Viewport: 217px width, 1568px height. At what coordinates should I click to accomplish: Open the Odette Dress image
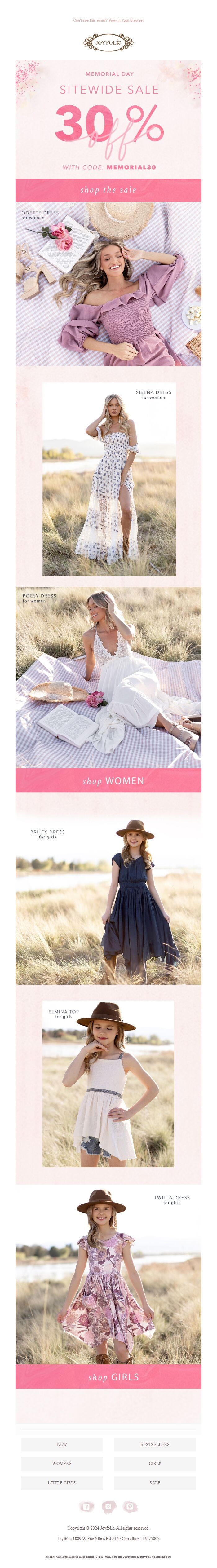[x=108, y=285]
